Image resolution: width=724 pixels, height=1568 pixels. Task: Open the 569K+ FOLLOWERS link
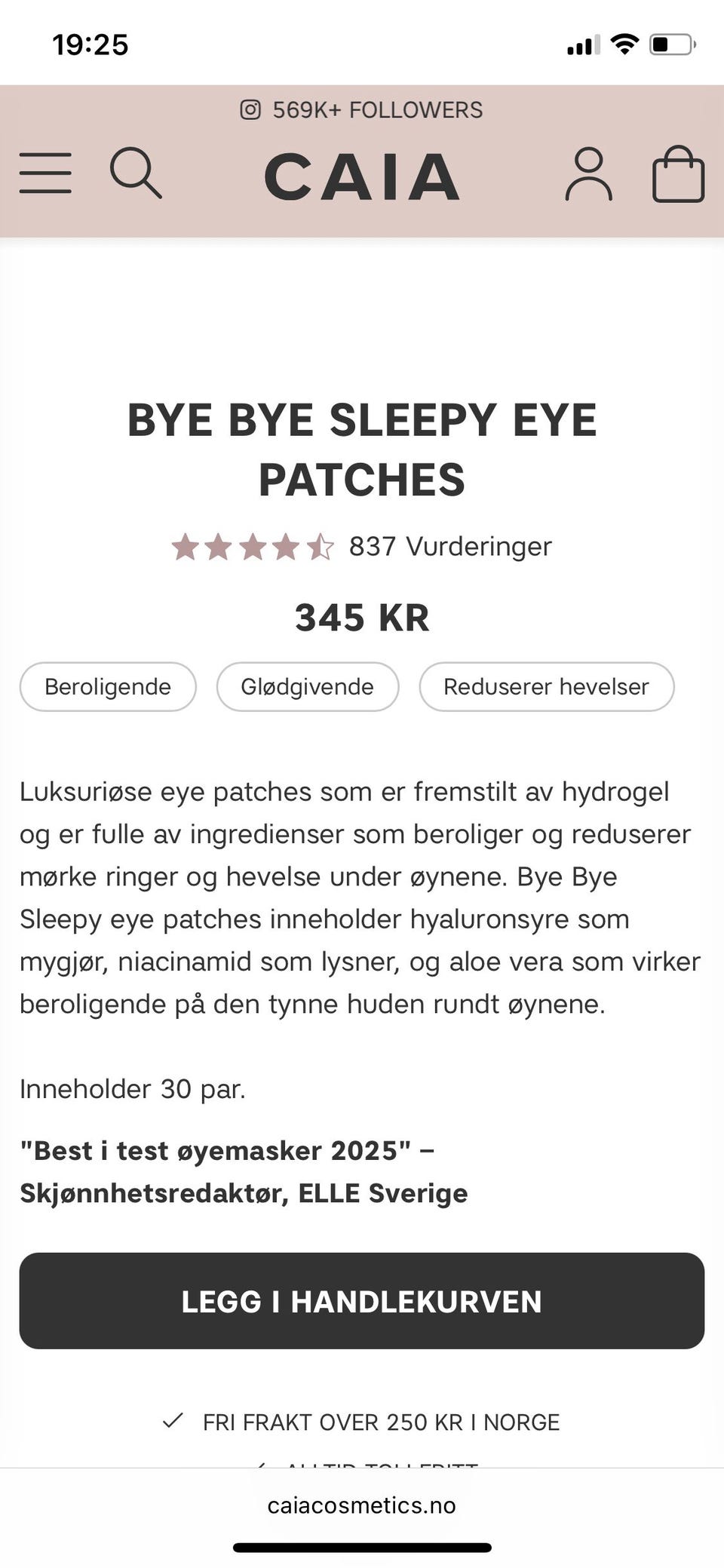[x=377, y=110]
